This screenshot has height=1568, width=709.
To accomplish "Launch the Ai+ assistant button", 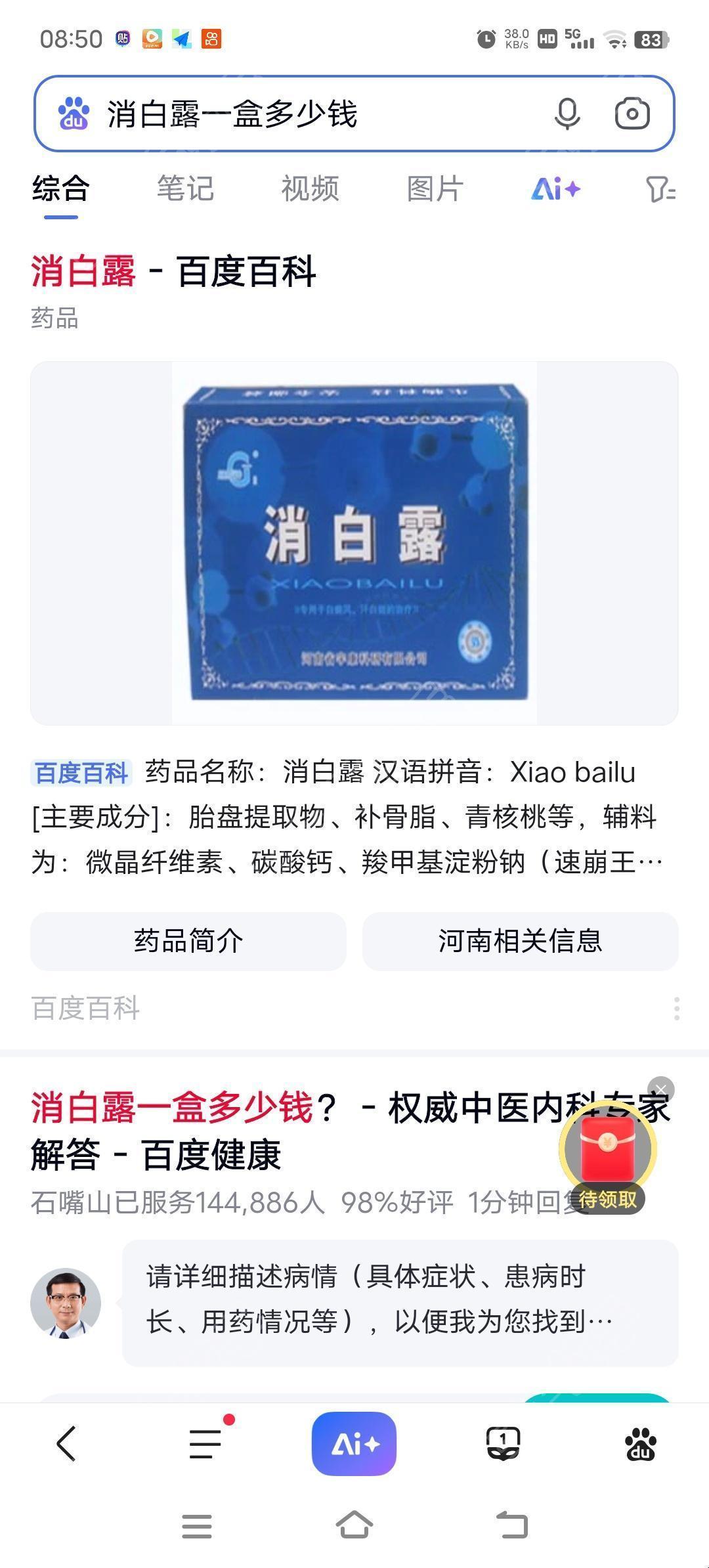I will pyautogui.click(x=354, y=1444).
